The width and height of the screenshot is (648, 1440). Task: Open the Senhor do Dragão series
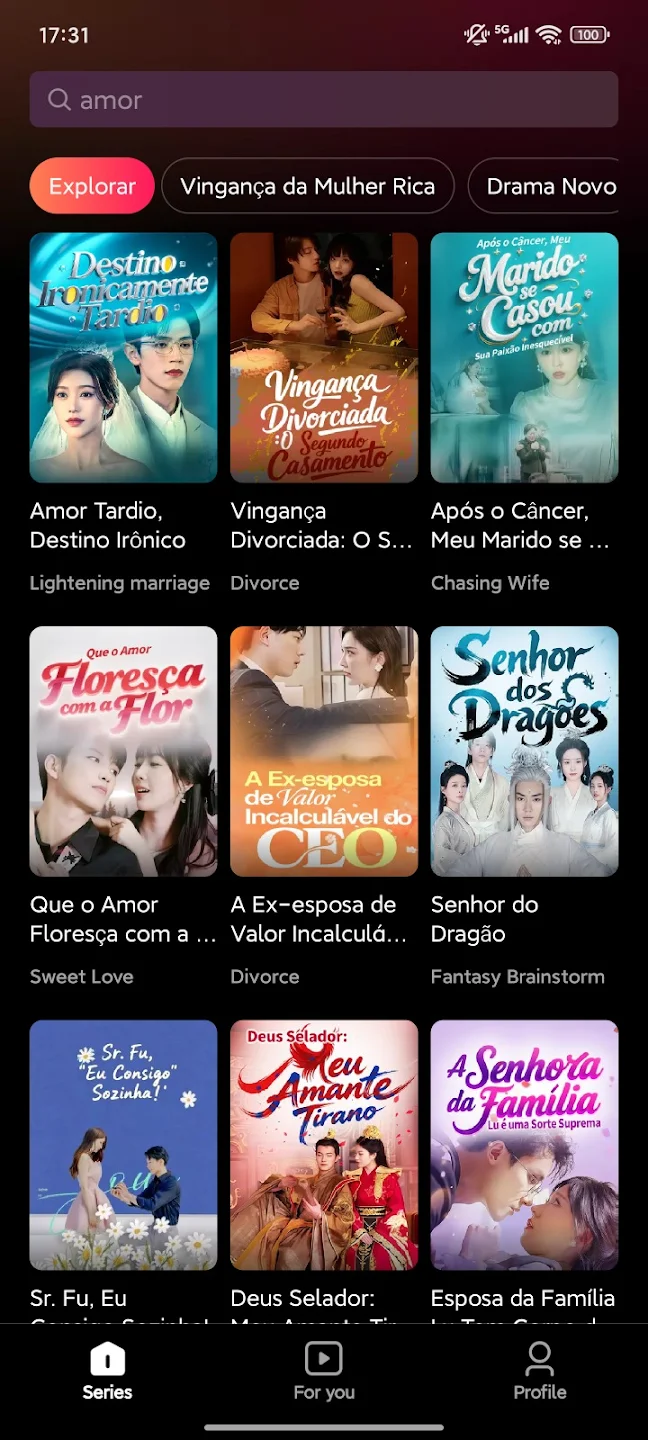(x=524, y=751)
